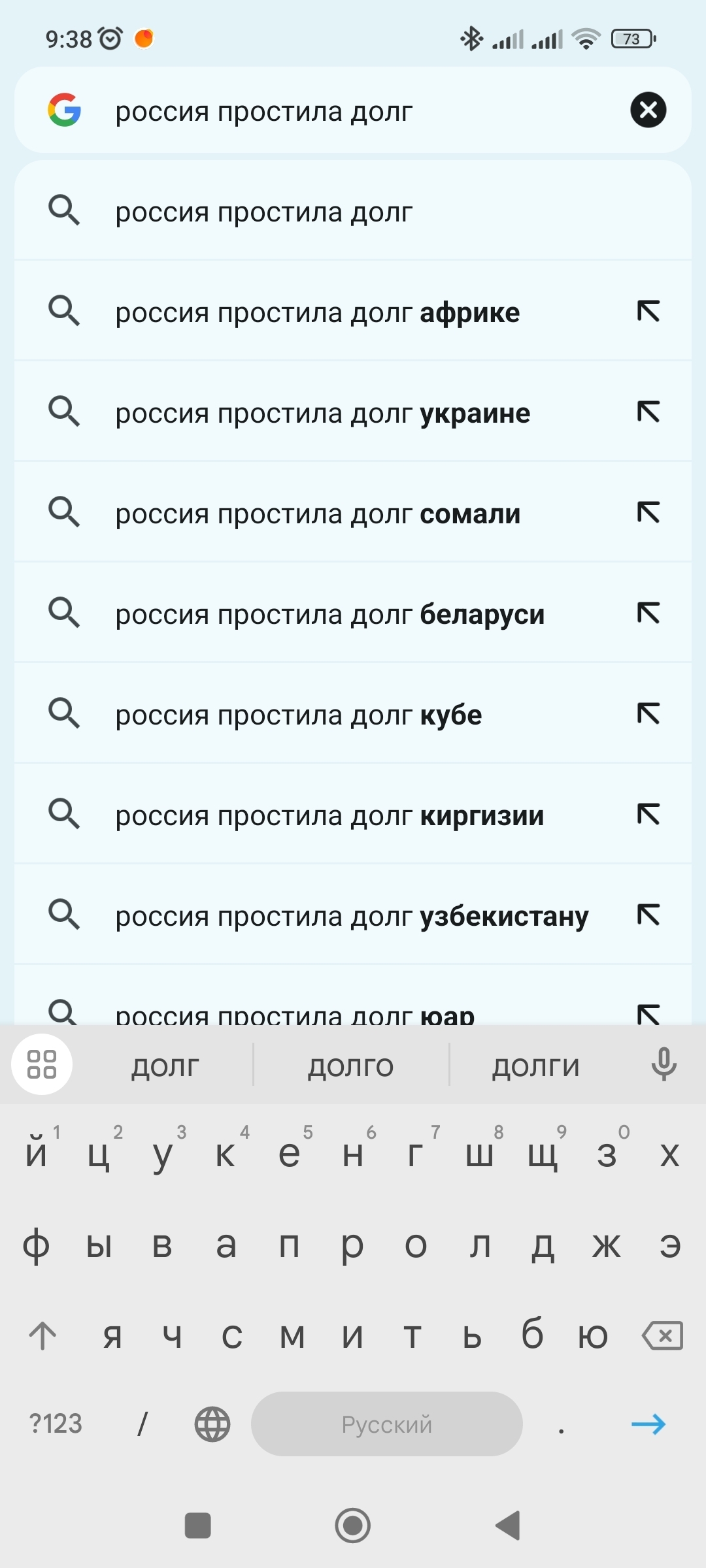The image size is (706, 1568).
Task: Choose the suggestion ending with "беларуси"
Action: [353, 613]
